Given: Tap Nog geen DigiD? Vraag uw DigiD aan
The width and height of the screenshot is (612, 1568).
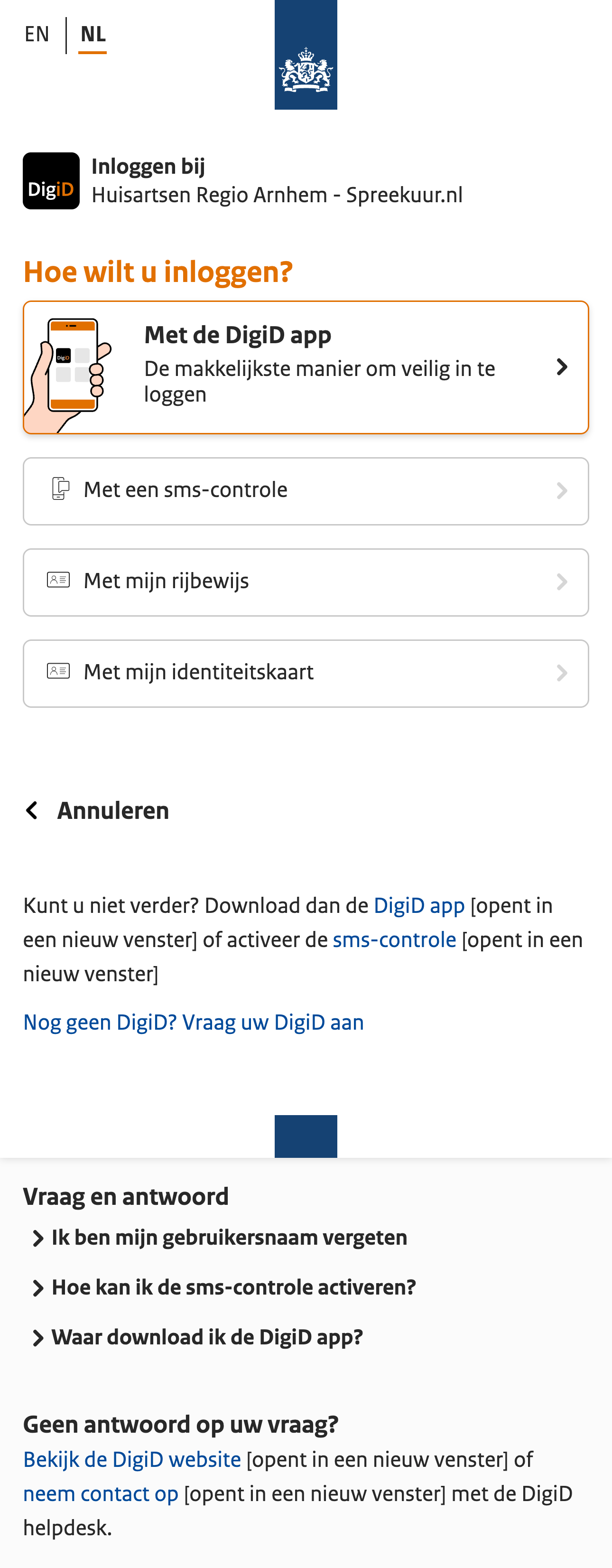Looking at the screenshot, I should coord(194,1023).
